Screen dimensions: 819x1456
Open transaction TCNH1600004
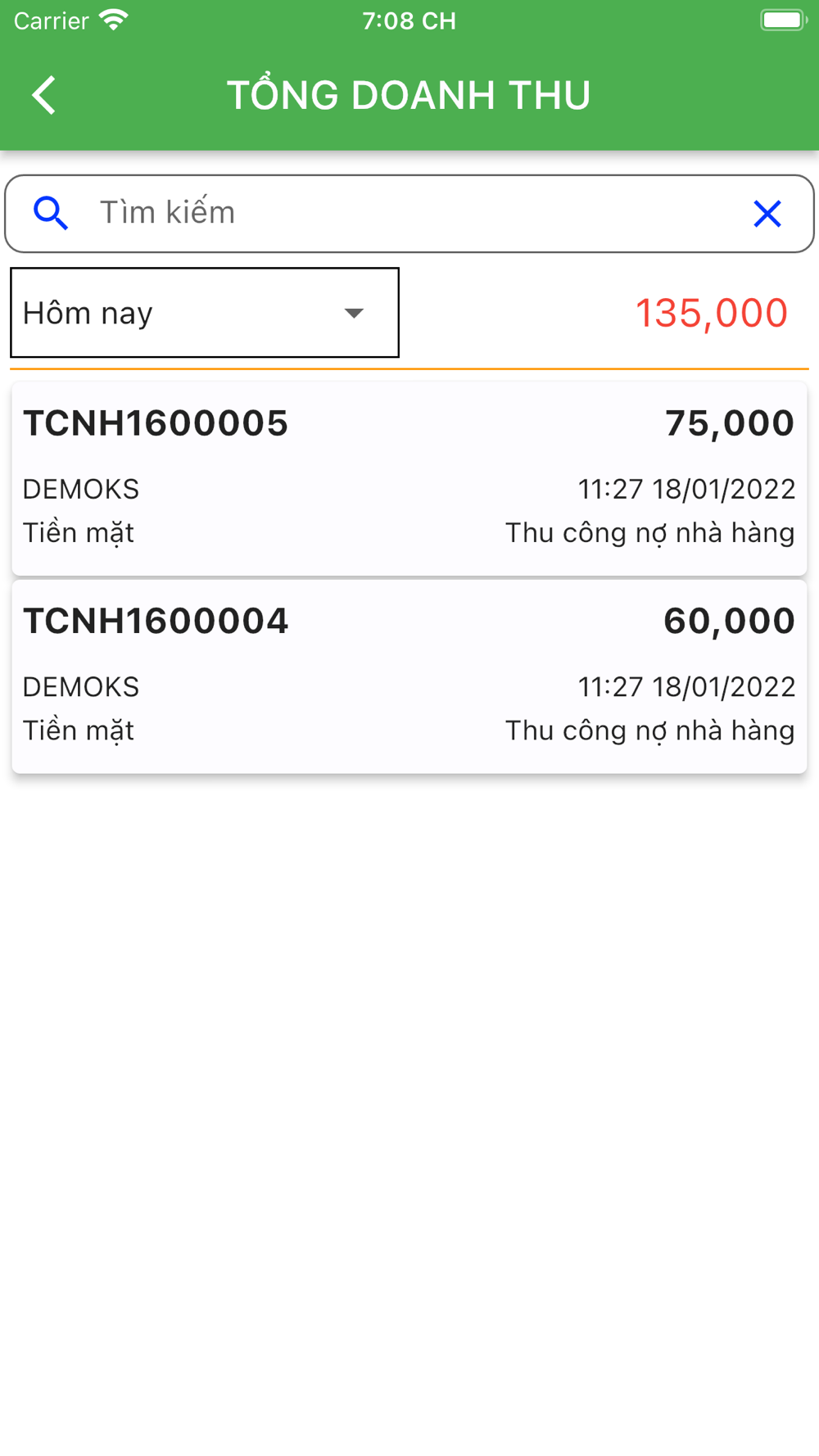[409, 676]
